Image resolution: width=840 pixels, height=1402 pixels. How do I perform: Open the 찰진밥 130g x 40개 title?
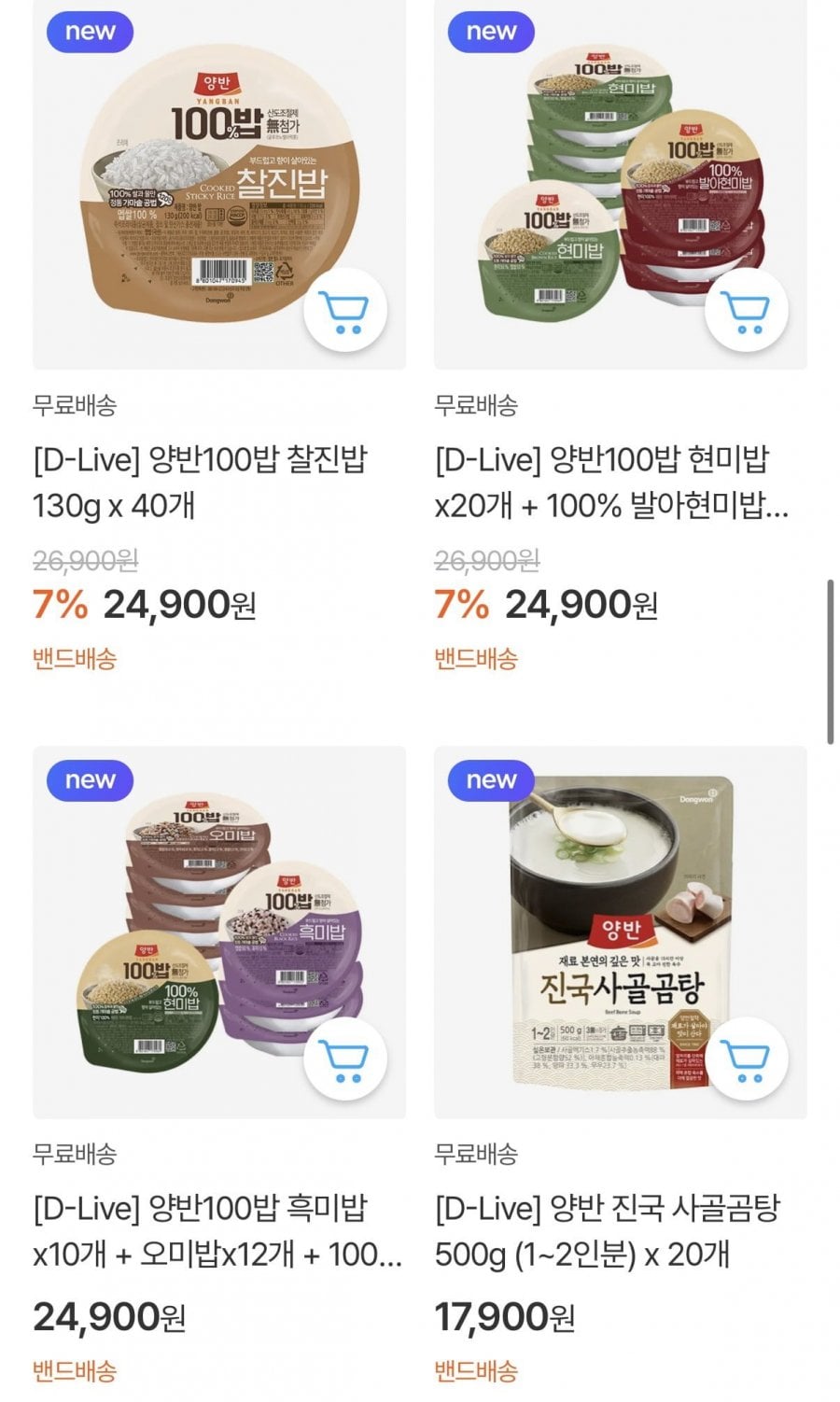click(x=201, y=483)
